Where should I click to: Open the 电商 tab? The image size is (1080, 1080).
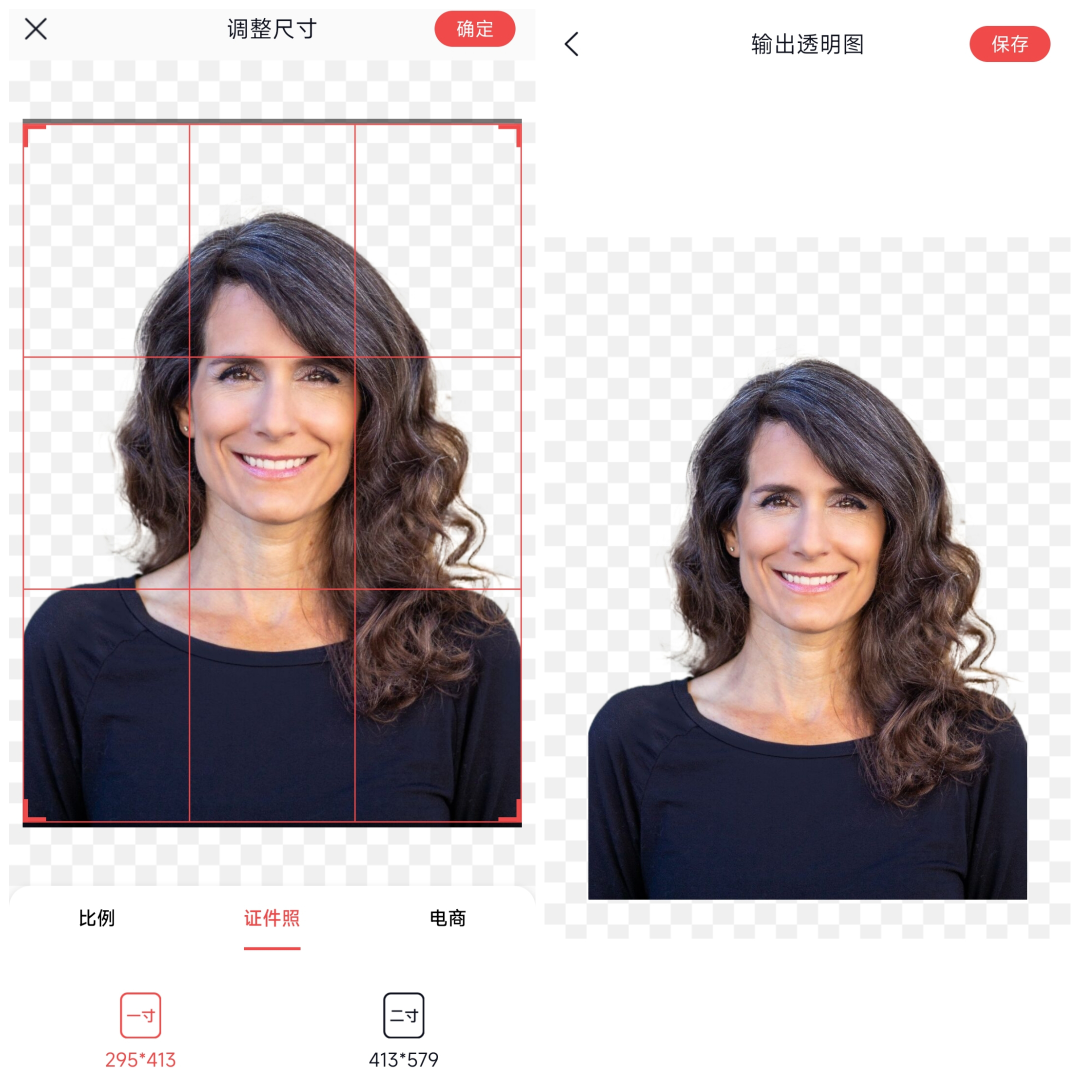coord(447,918)
